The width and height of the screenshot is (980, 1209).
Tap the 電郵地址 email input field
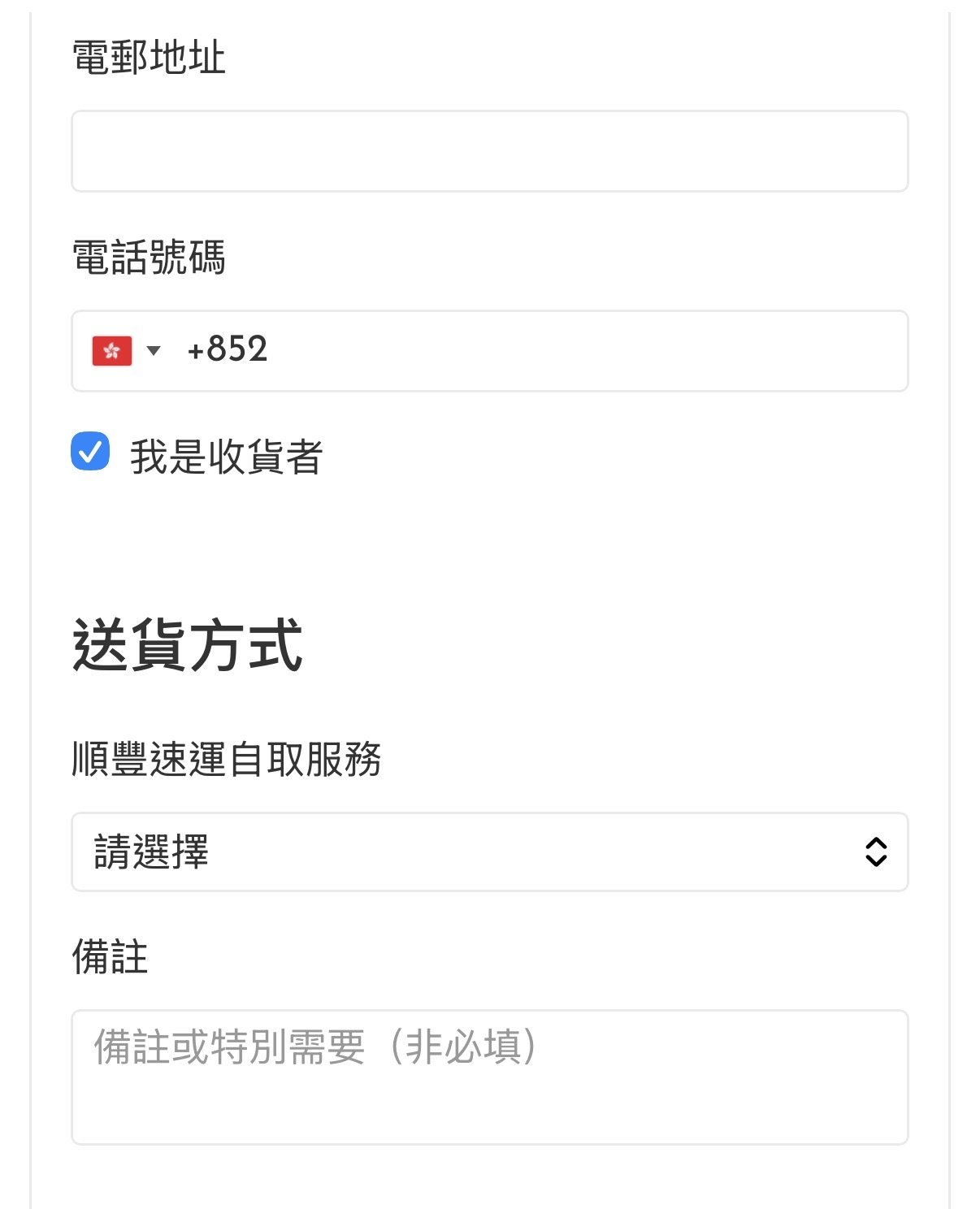(489, 151)
